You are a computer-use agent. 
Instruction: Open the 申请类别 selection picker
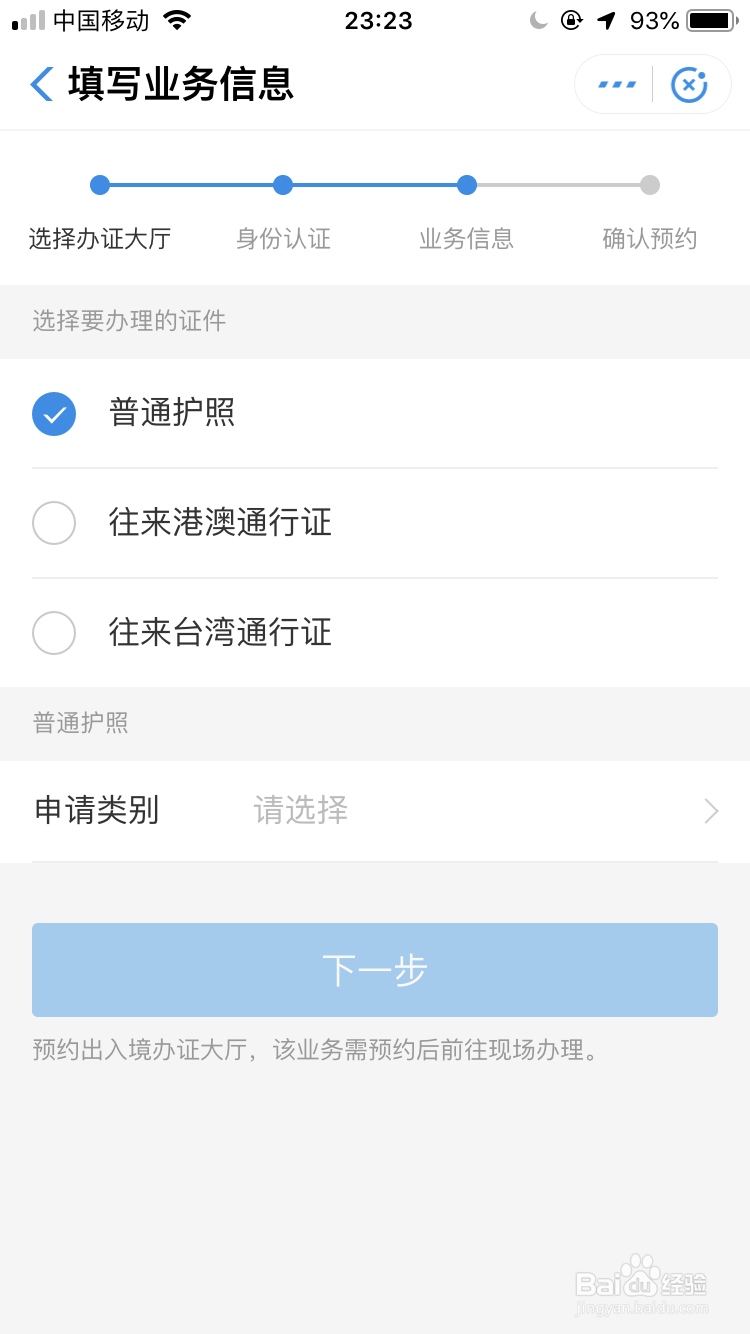point(375,811)
